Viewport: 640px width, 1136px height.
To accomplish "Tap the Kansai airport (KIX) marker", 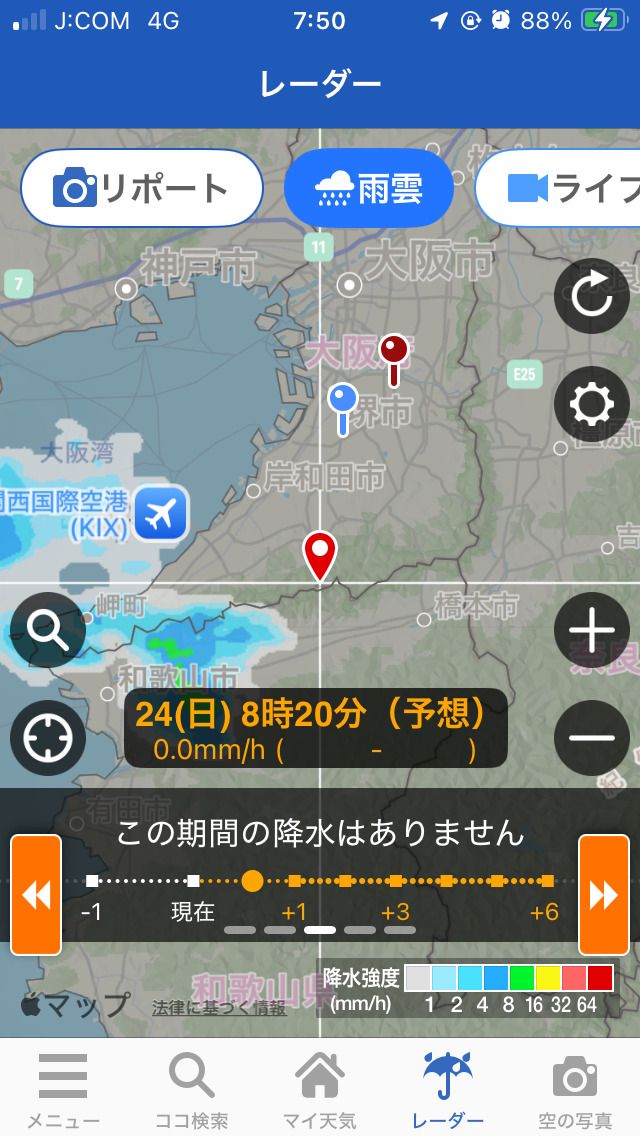I will [x=161, y=513].
